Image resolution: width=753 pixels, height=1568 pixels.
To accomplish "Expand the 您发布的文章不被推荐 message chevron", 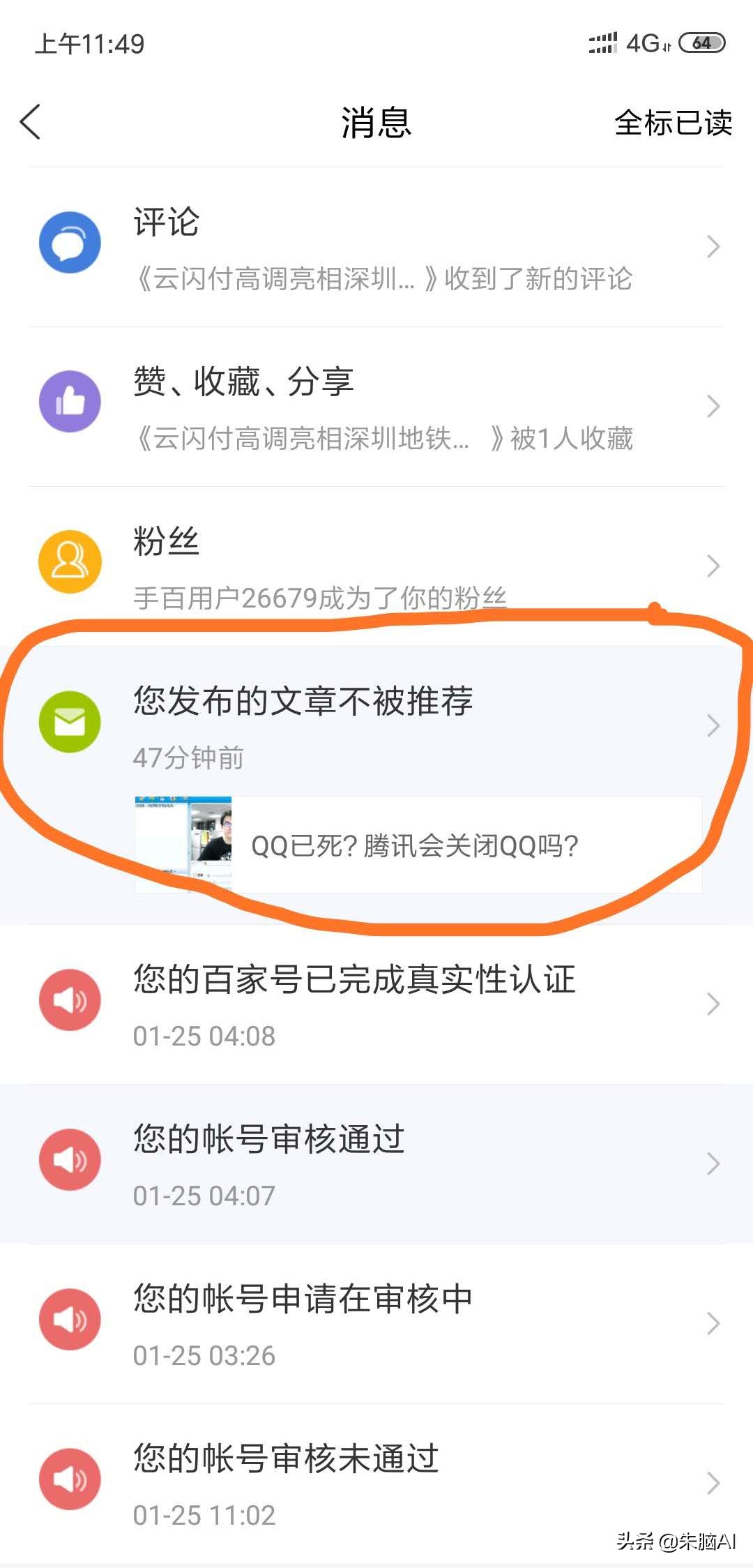I will (x=713, y=725).
